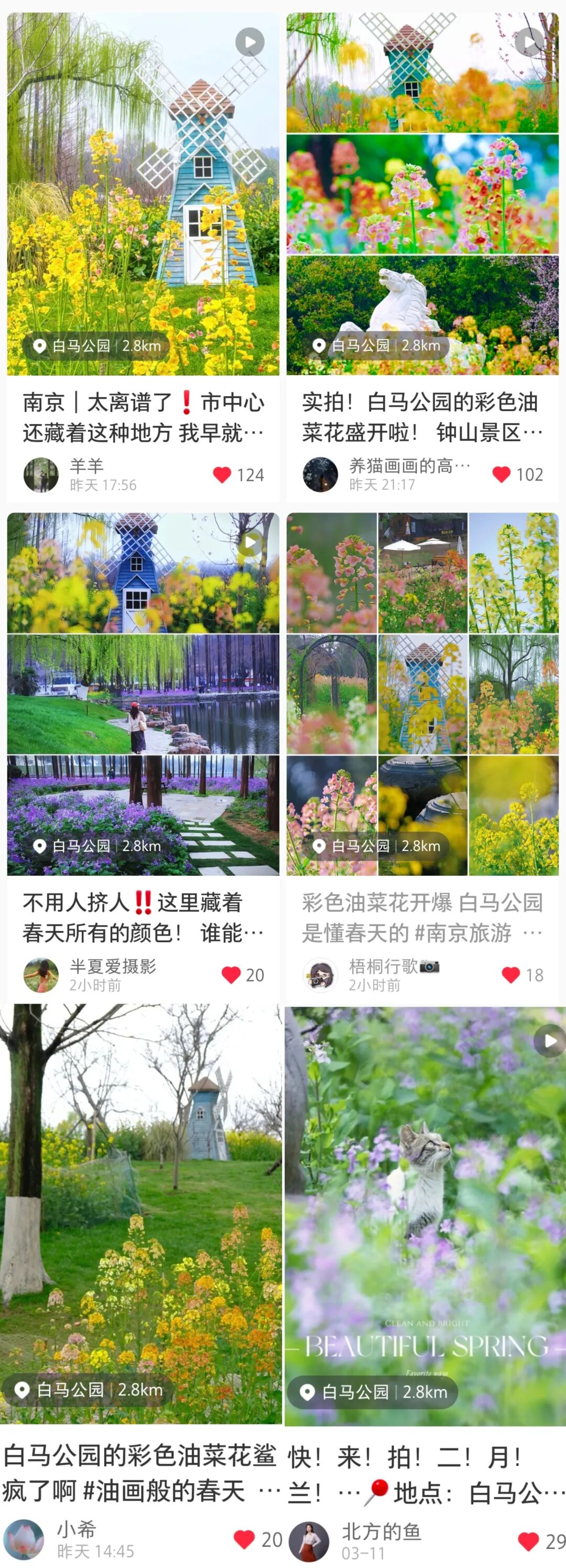Like the post by 梧桐行歌

tap(510, 975)
